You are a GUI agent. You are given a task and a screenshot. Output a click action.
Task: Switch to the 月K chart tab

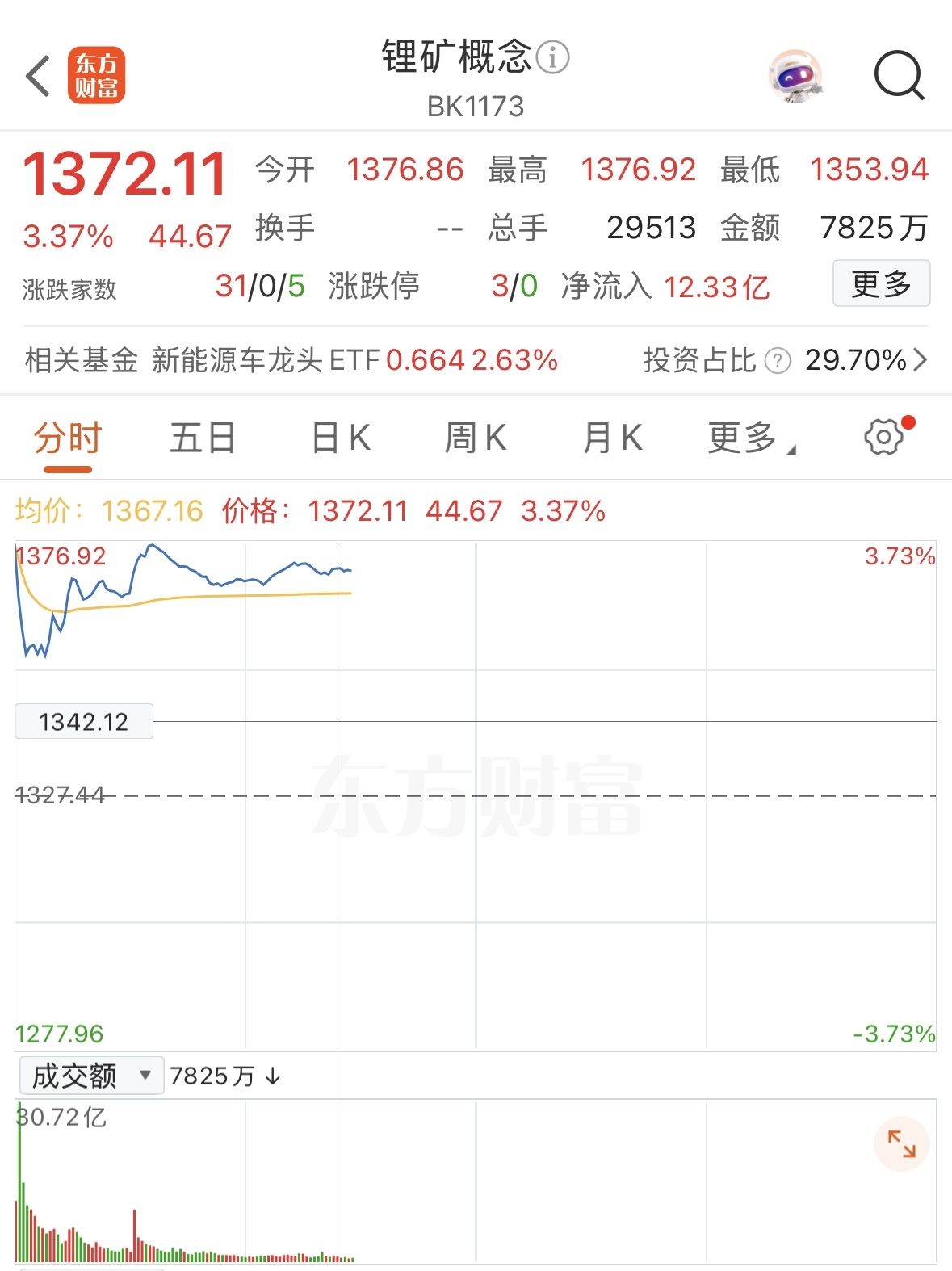pyautogui.click(x=612, y=438)
